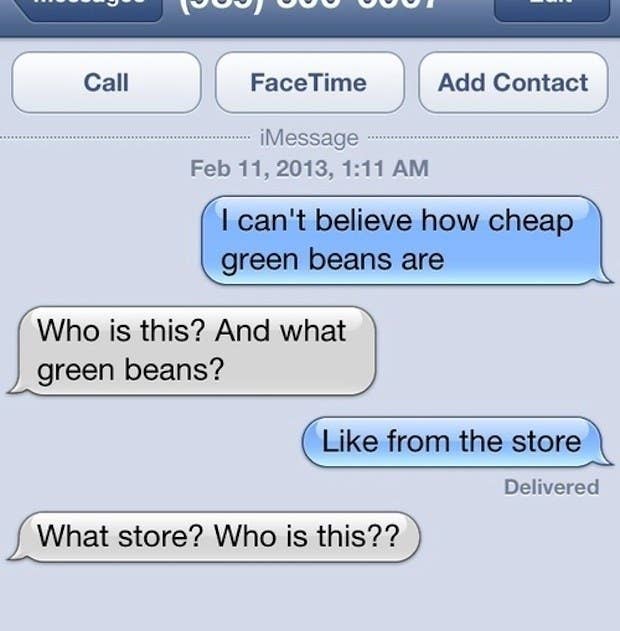Image resolution: width=620 pixels, height=631 pixels.
Task: Add this number as a contact
Action: pos(512,82)
